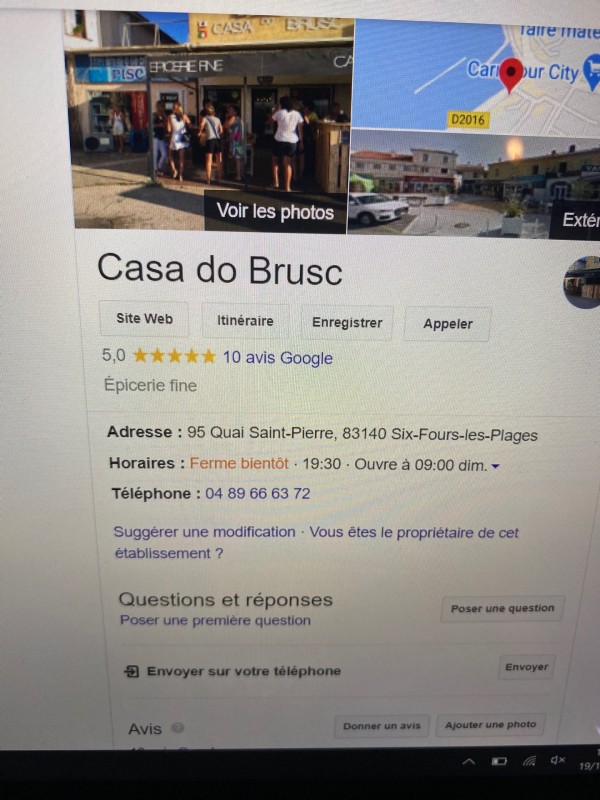Image resolution: width=600 pixels, height=800 pixels.
Task: Open the Extérieur street photo
Action: click(475, 184)
